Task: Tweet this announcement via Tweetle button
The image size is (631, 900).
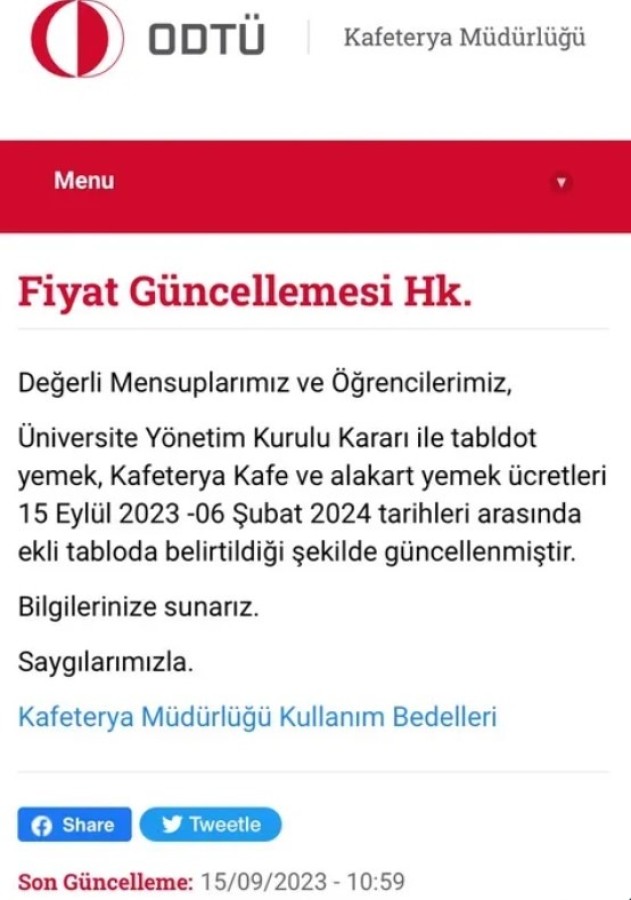Action: tap(211, 825)
